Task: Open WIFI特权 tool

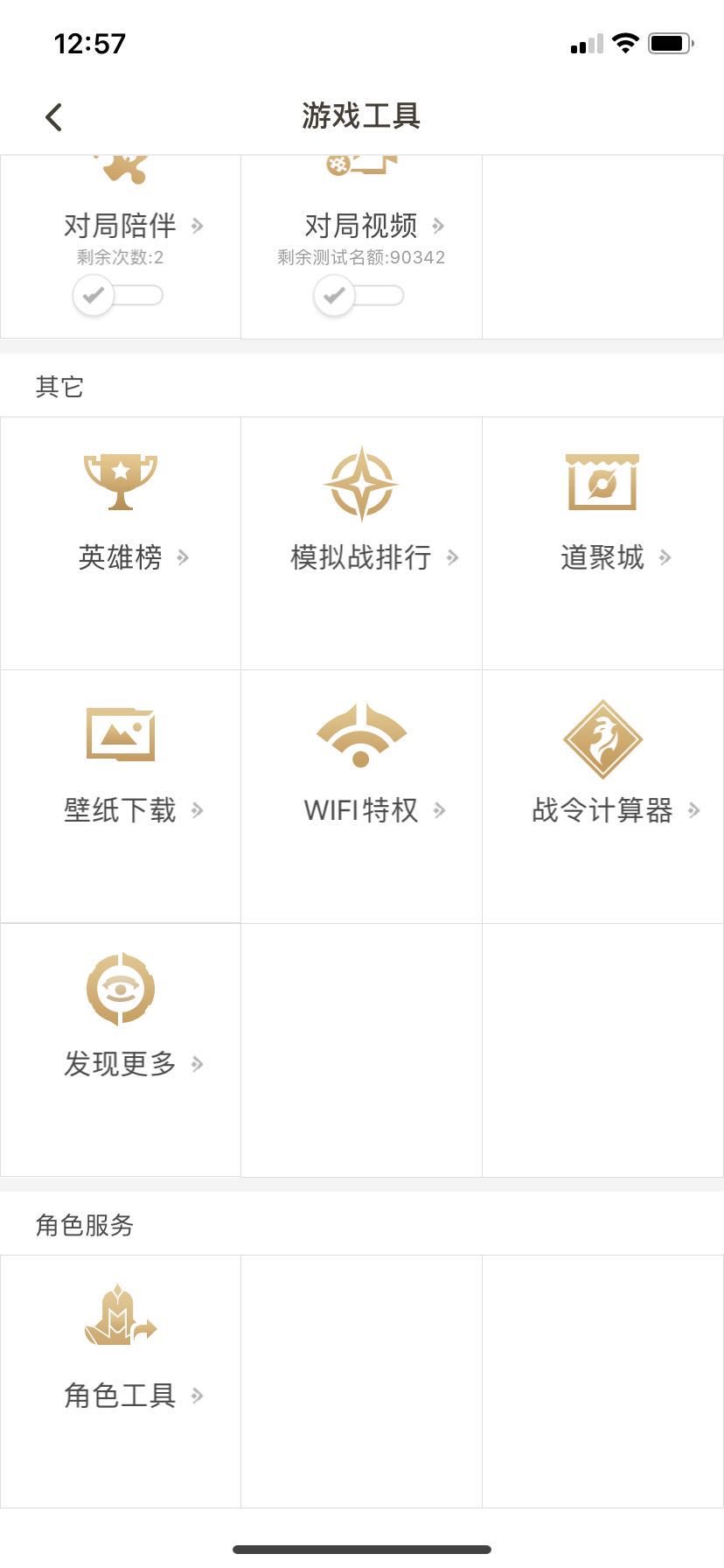Action: [361, 770]
